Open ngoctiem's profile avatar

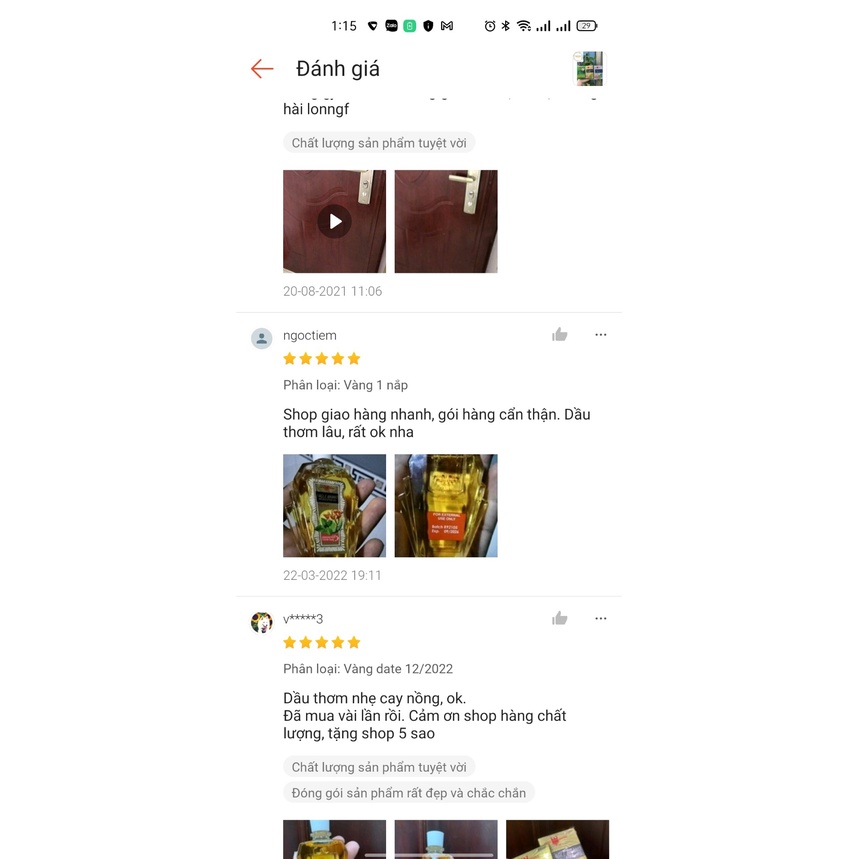262,338
